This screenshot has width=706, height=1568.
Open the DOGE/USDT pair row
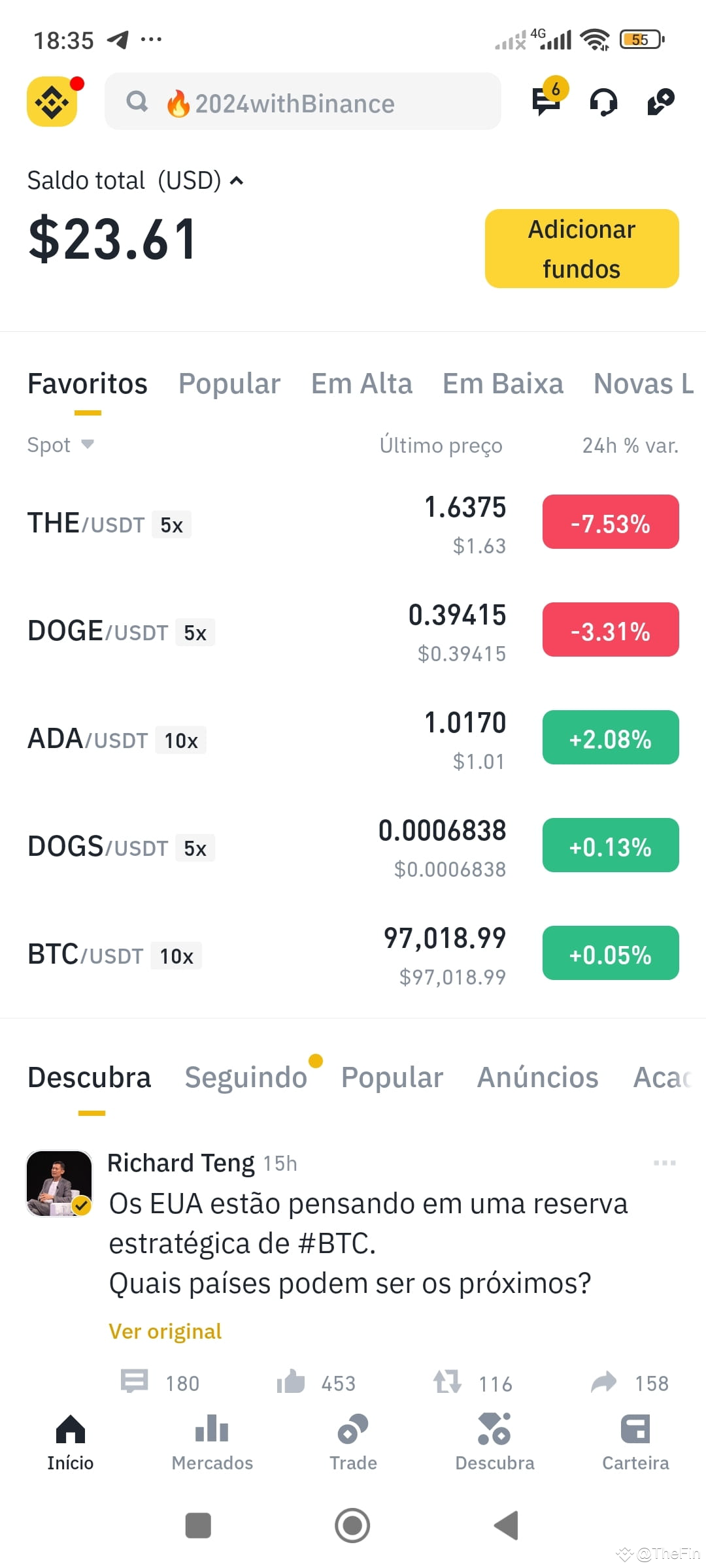(x=353, y=632)
